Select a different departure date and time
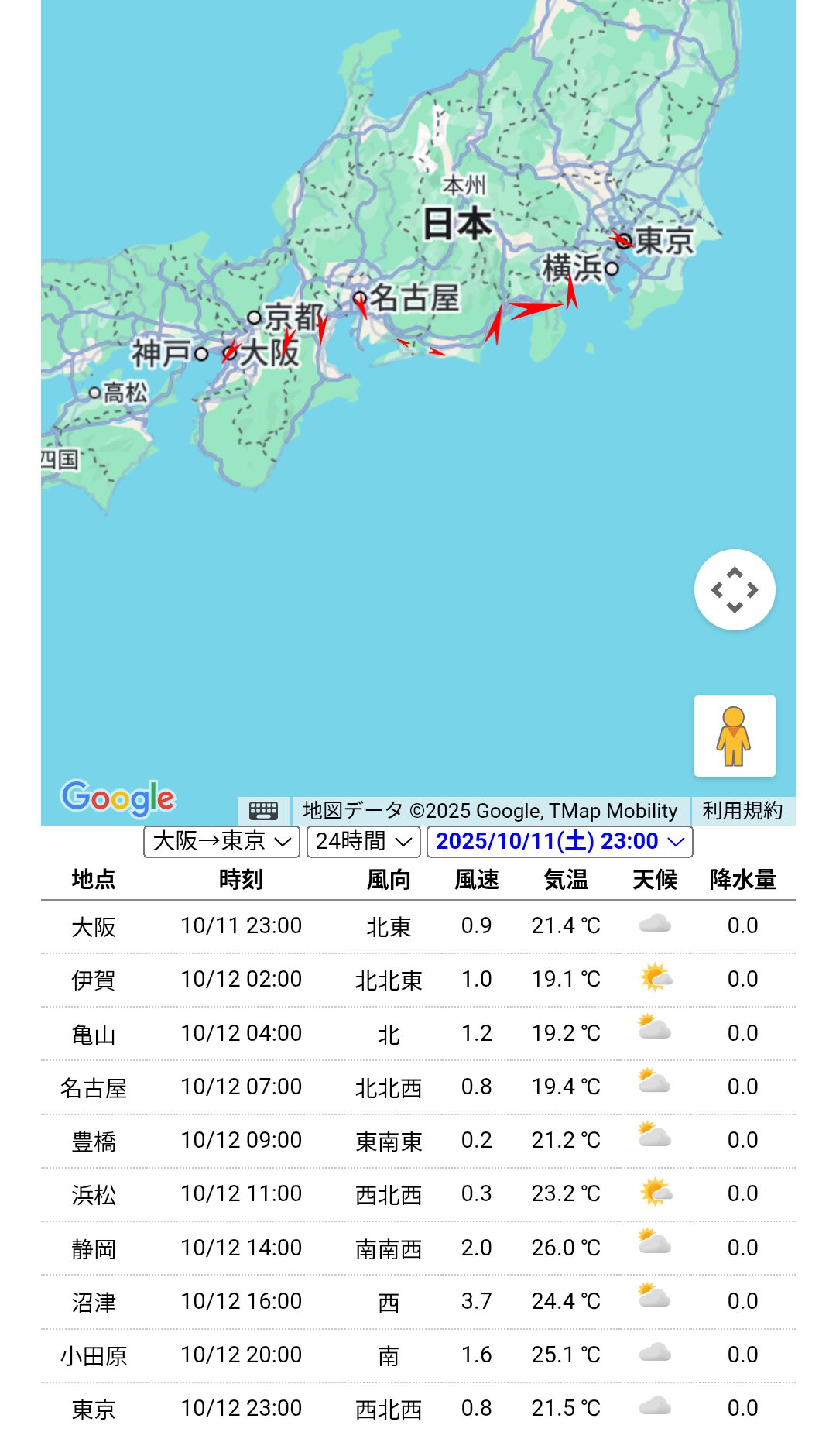Screen dimensions: 836x1456 560,841
